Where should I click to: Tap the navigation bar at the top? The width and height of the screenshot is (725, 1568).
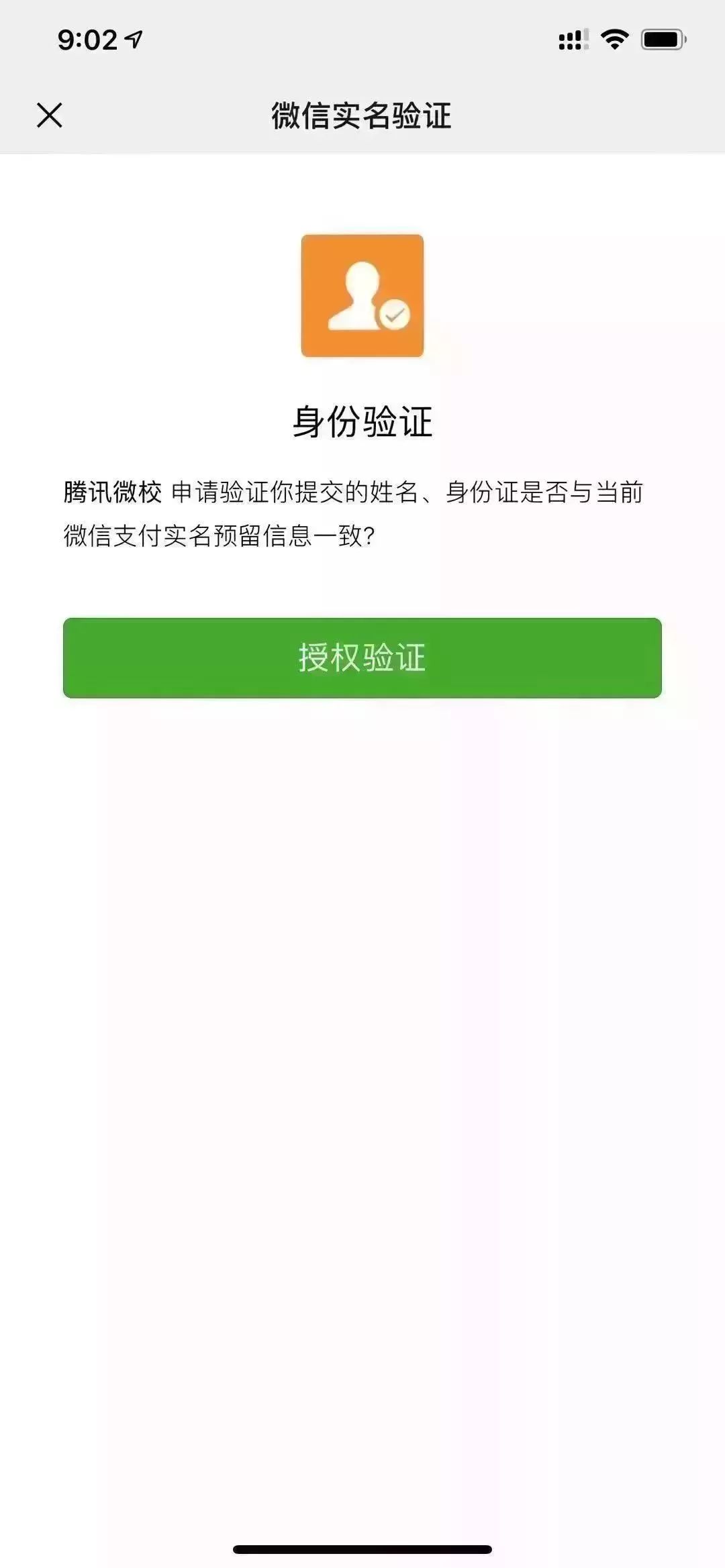(362, 115)
